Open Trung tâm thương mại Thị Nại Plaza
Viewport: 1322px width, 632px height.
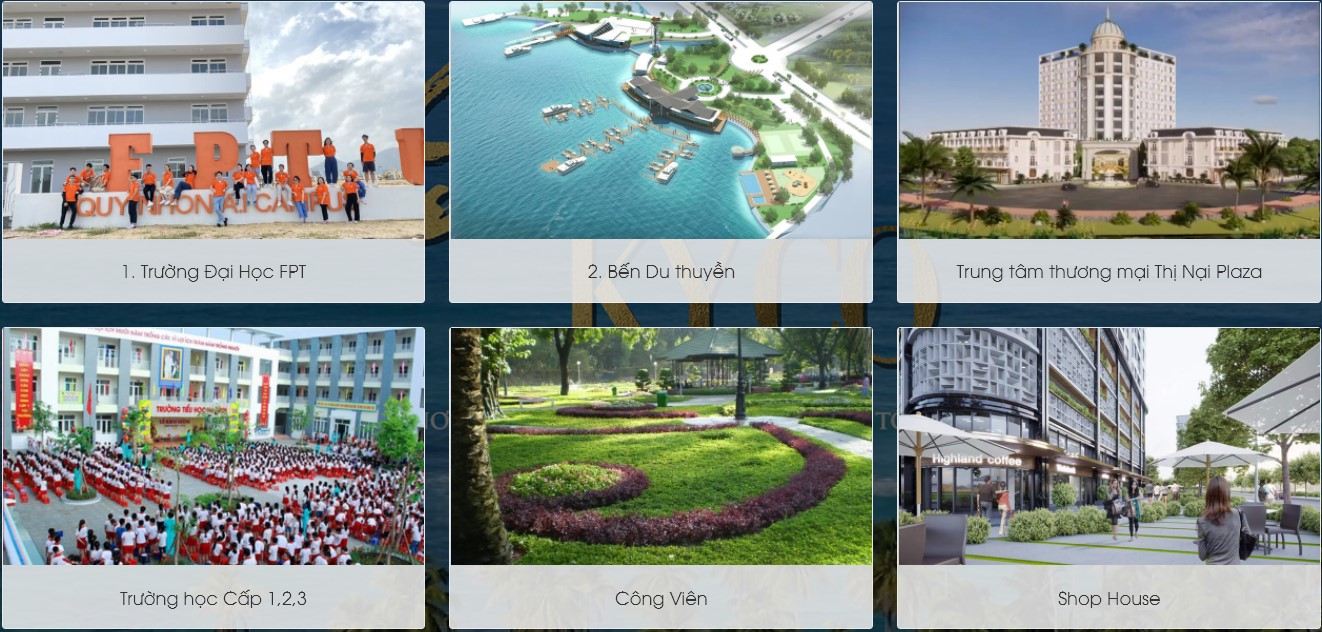1108,150
